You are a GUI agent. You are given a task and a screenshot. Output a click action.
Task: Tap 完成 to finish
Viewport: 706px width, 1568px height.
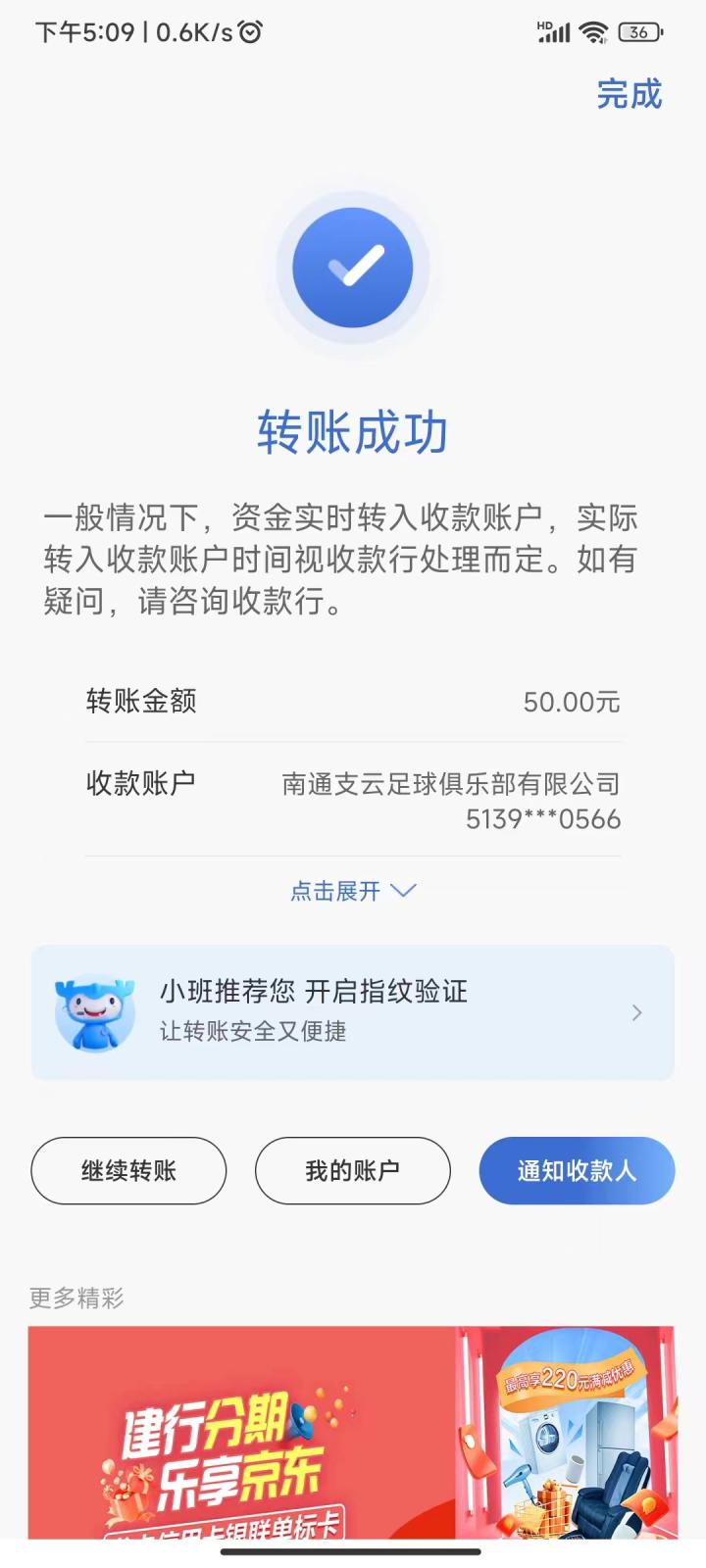[x=629, y=94]
